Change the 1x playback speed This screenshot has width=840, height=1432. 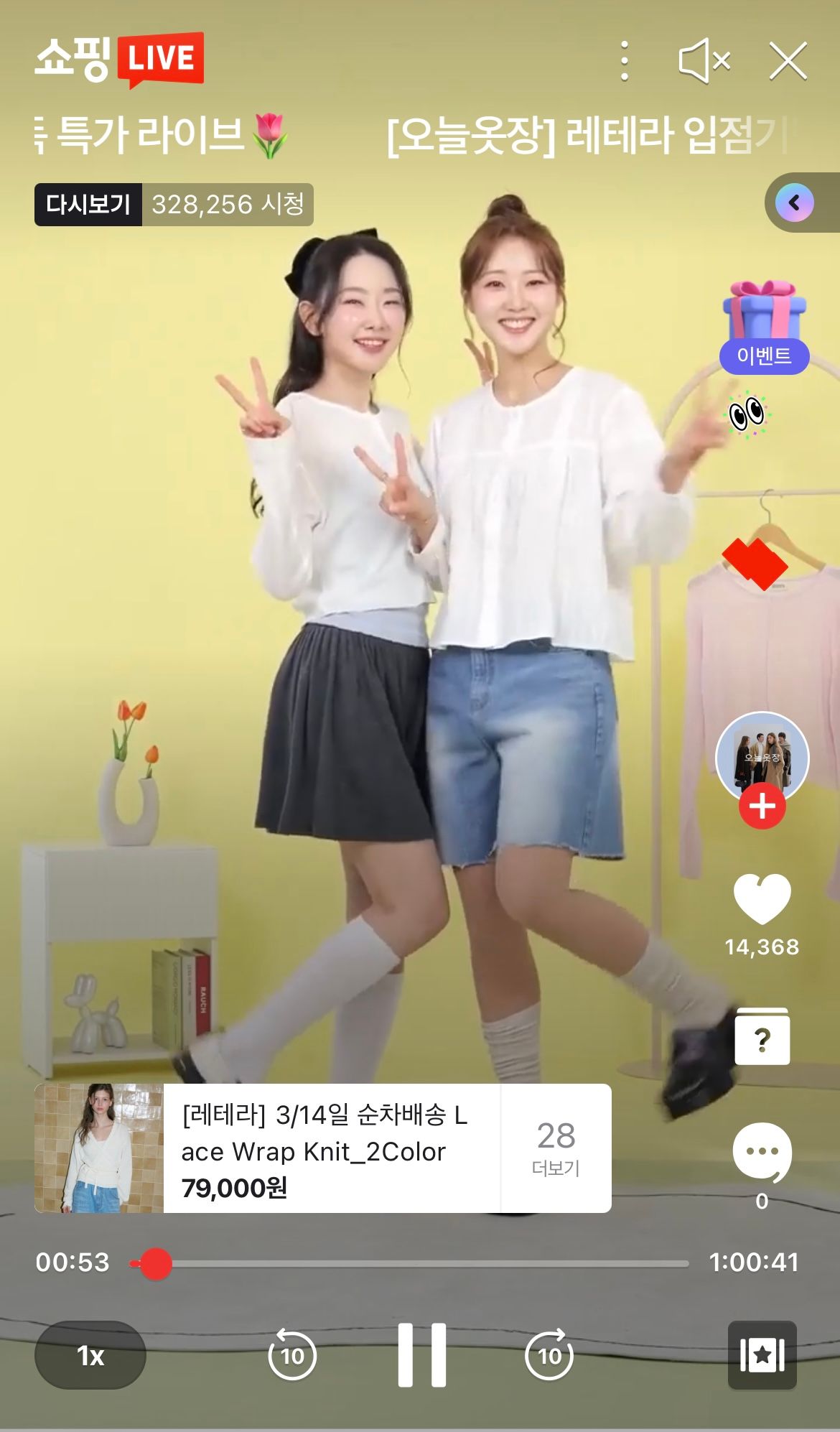(90, 1355)
